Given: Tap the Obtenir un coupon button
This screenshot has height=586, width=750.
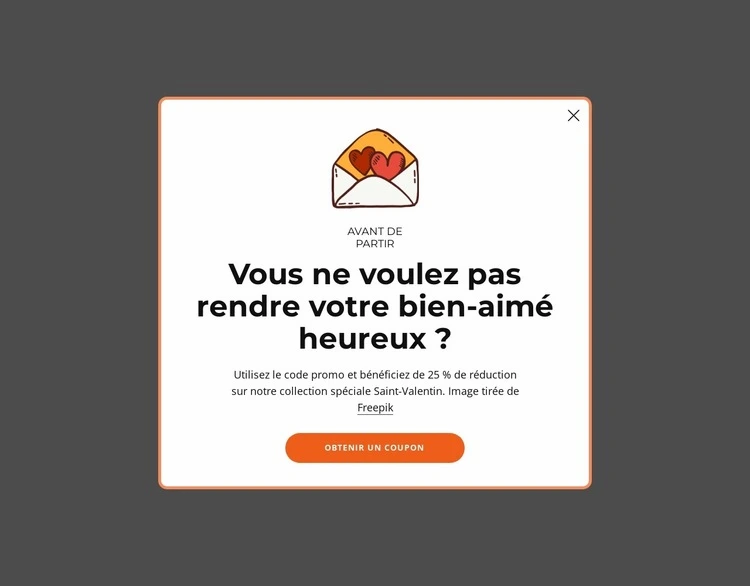Looking at the screenshot, I should (374, 448).
